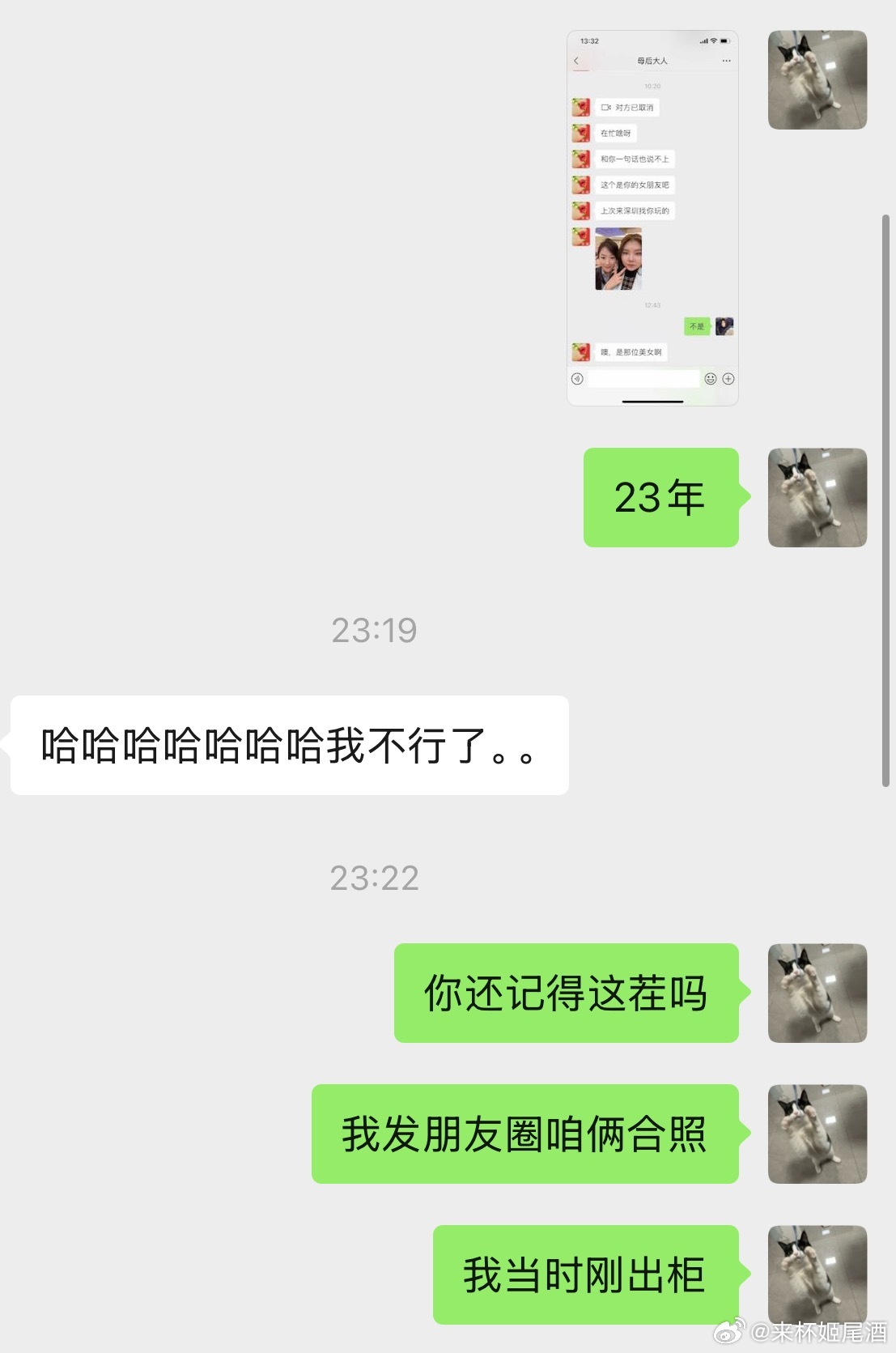Viewport: 896px width, 1353px height.
Task: Open the shared chat screenshot image
Action: pyautogui.click(x=652, y=218)
